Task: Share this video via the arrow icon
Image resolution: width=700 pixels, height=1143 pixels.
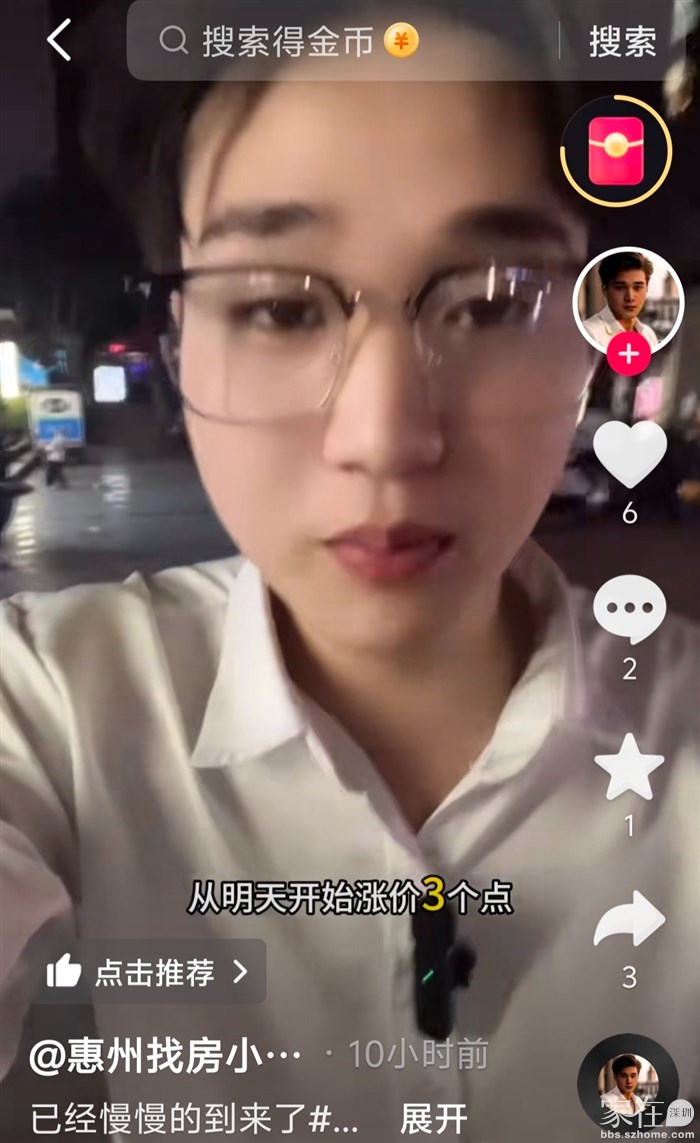Action: pos(629,920)
